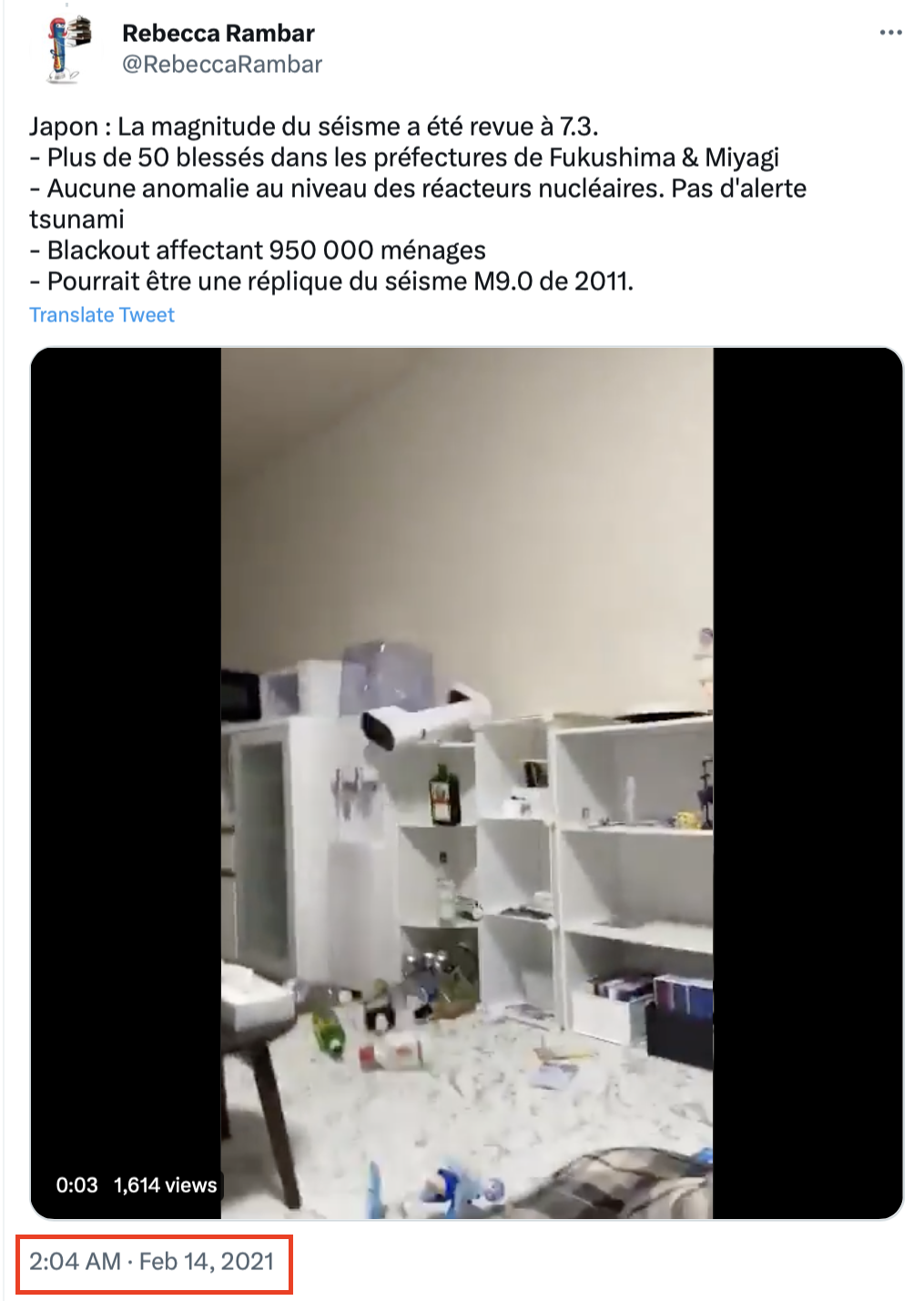This screenshot has width=924, height=1301.
Task: Play the earthquake video
Action: (467, 783)
